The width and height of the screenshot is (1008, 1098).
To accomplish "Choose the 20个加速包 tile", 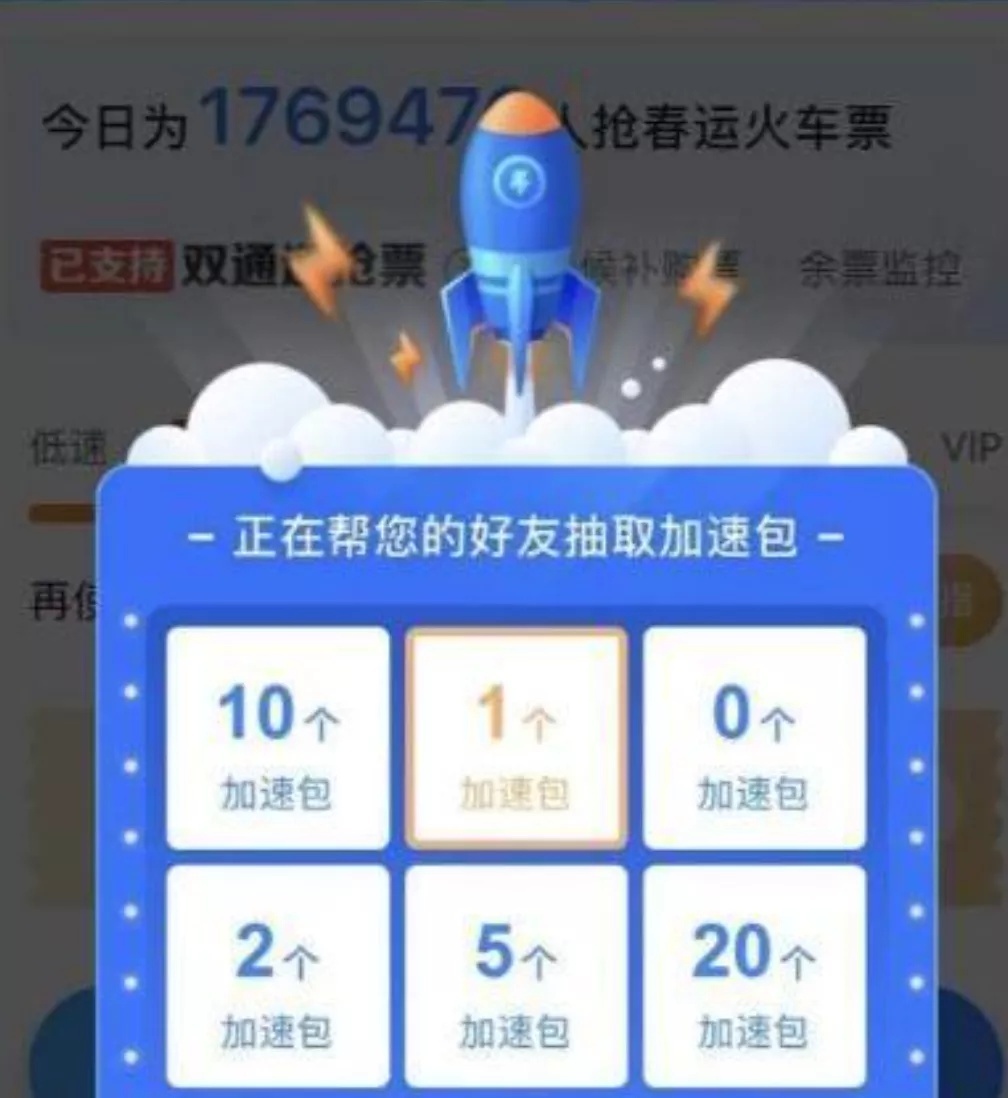I will click(754, 976).
